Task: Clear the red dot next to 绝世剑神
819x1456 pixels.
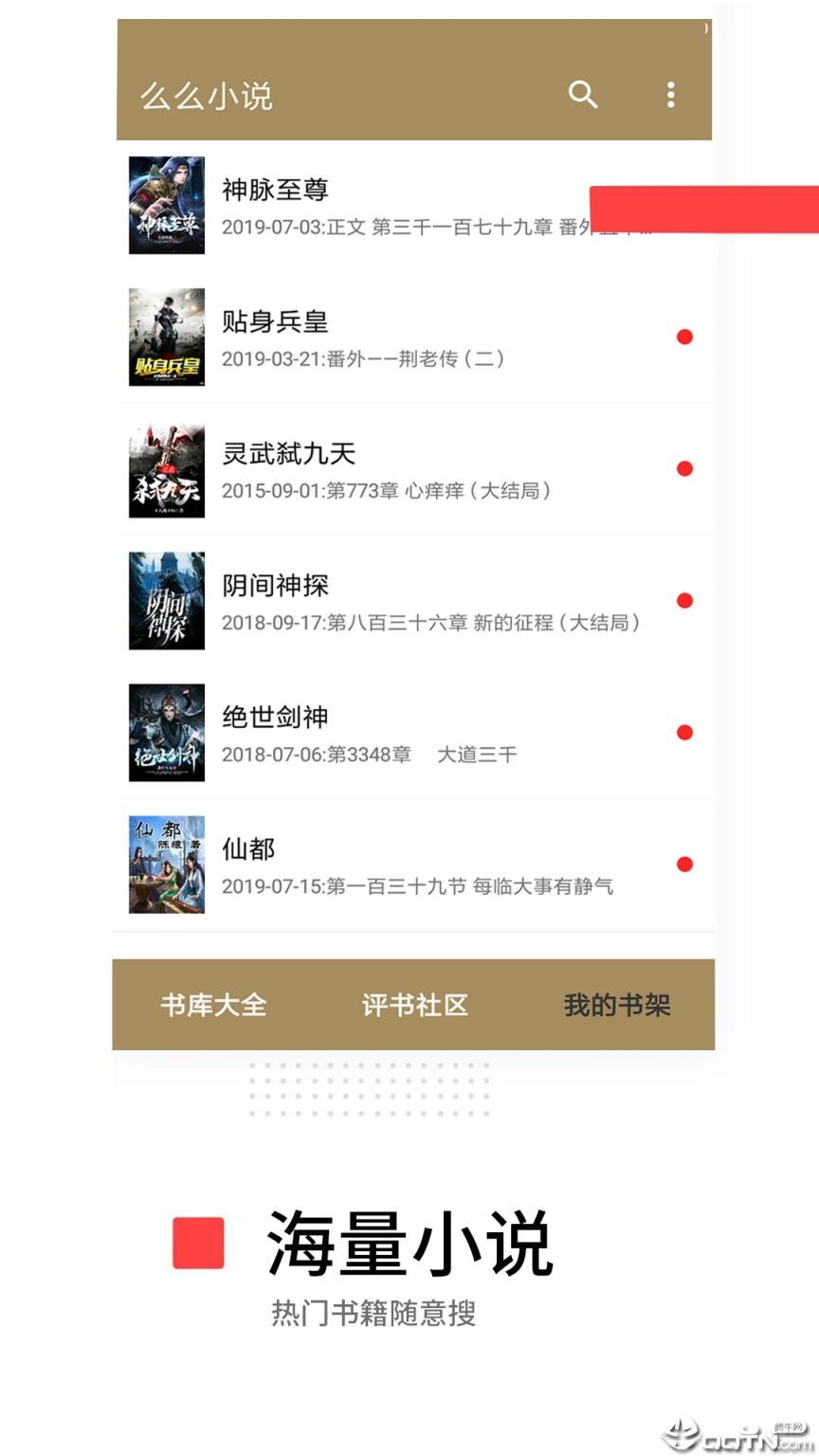Action: coord(685,732)
